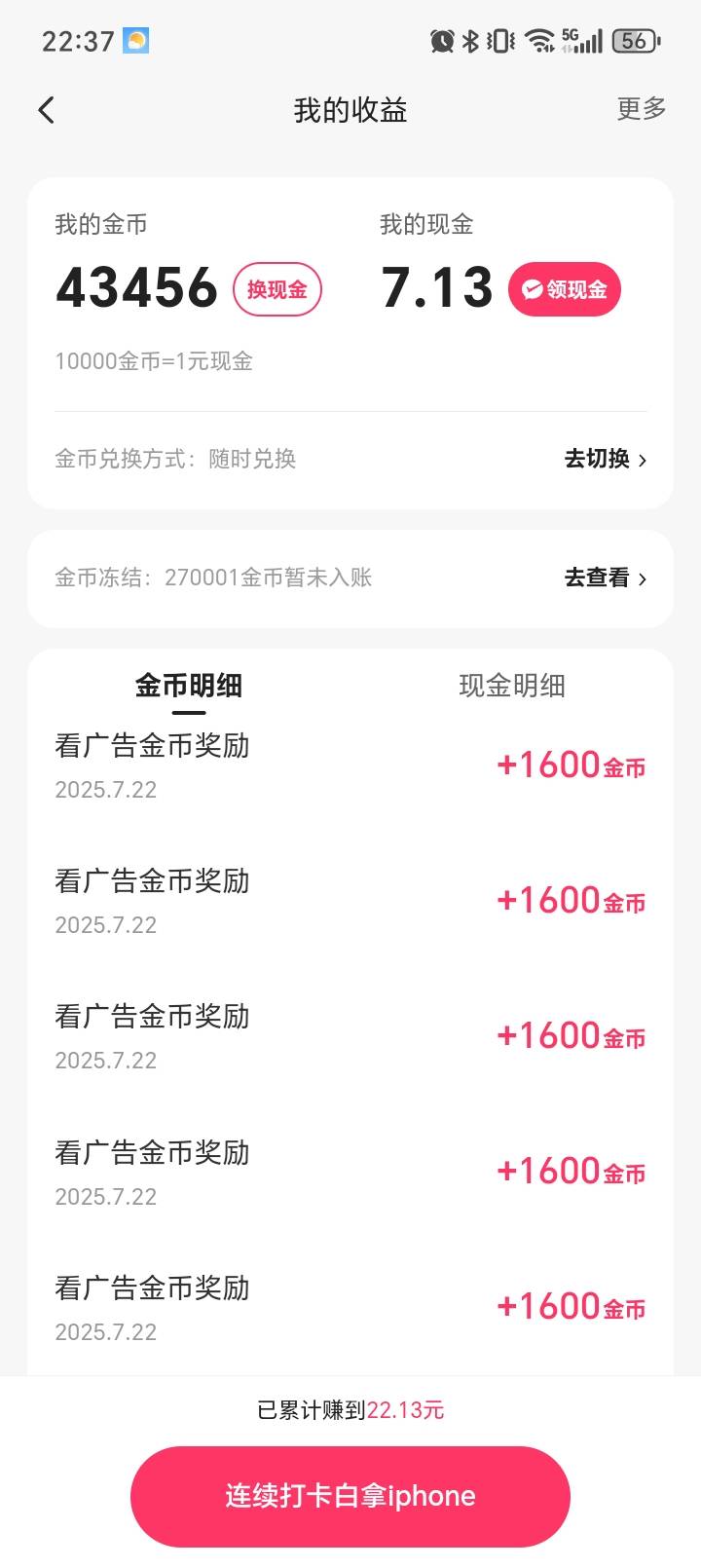Open 去切换 to change exchange method

point(606,459)
